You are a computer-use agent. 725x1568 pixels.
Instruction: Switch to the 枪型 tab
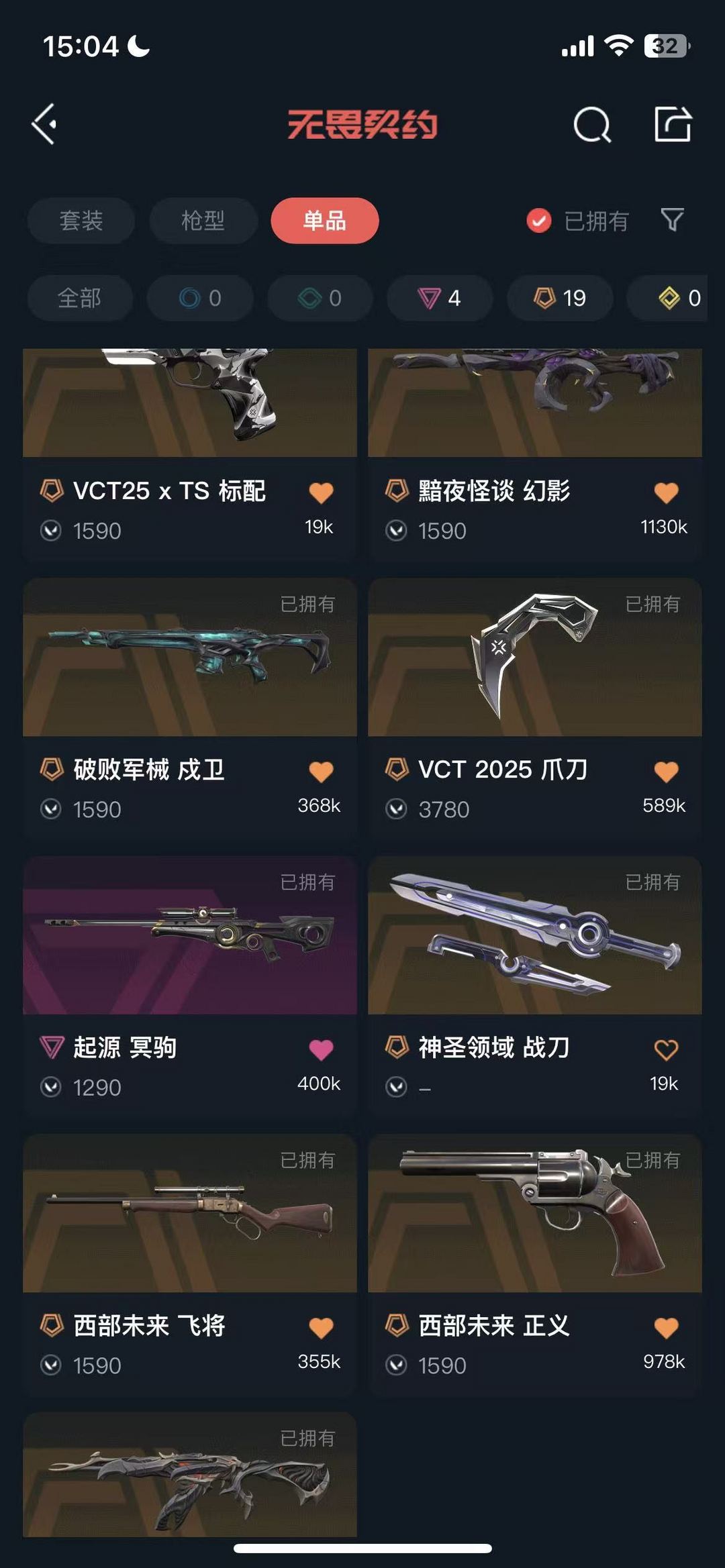(x=203, y=221)
